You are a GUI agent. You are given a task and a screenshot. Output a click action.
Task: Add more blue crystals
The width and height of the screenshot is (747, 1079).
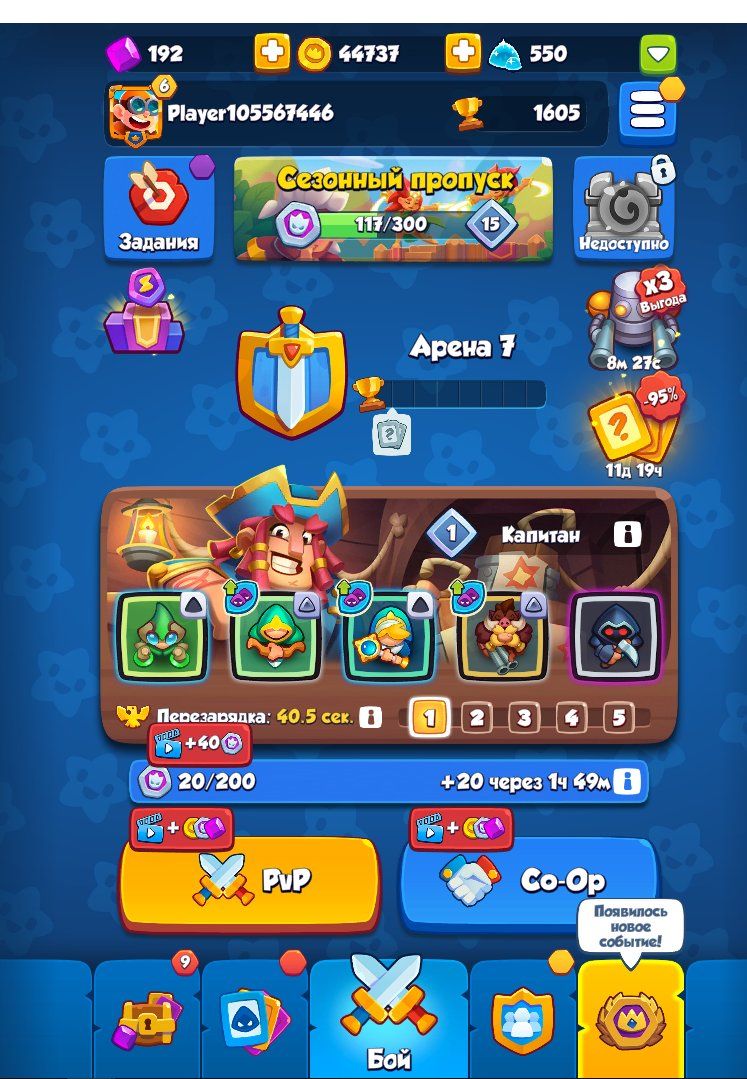(462, 53)
